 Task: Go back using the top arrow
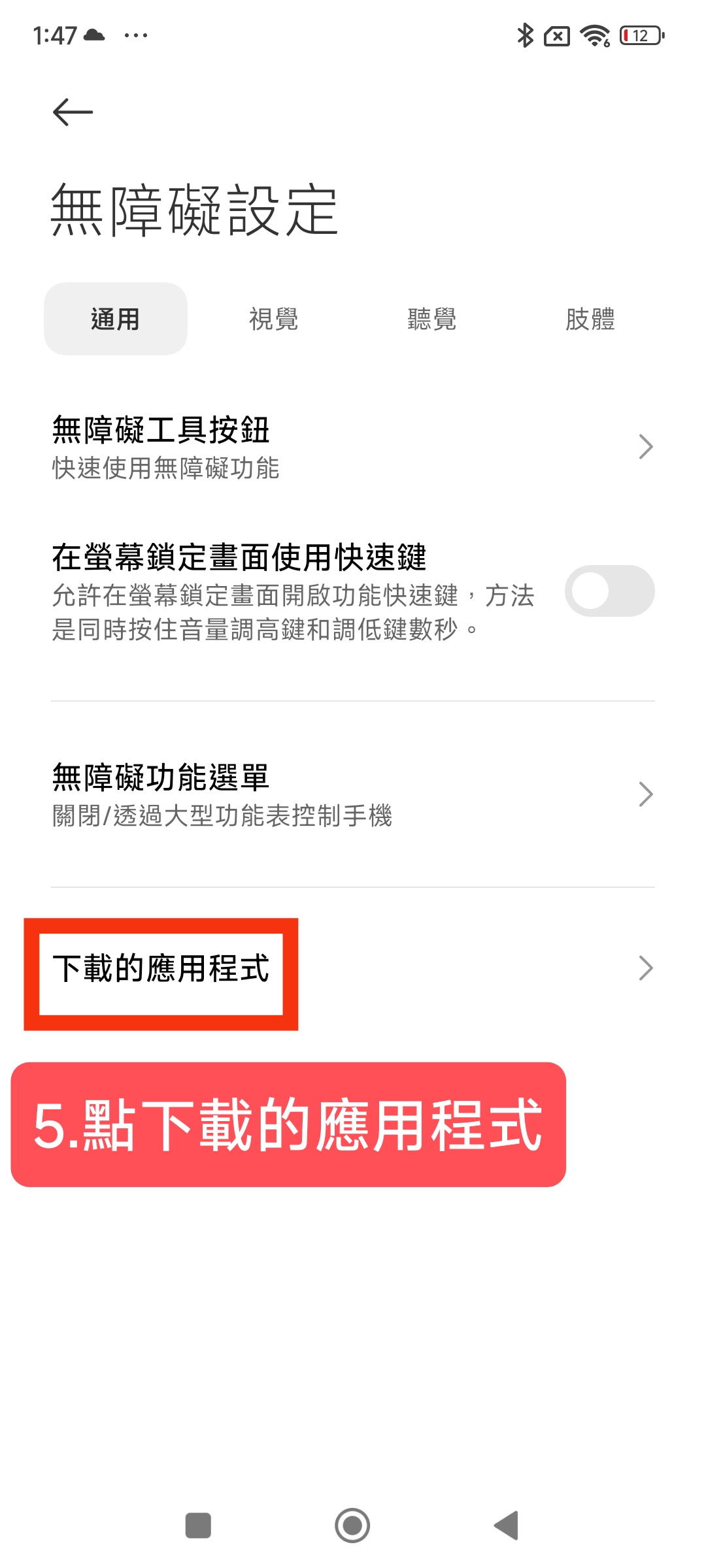point(73,112)
